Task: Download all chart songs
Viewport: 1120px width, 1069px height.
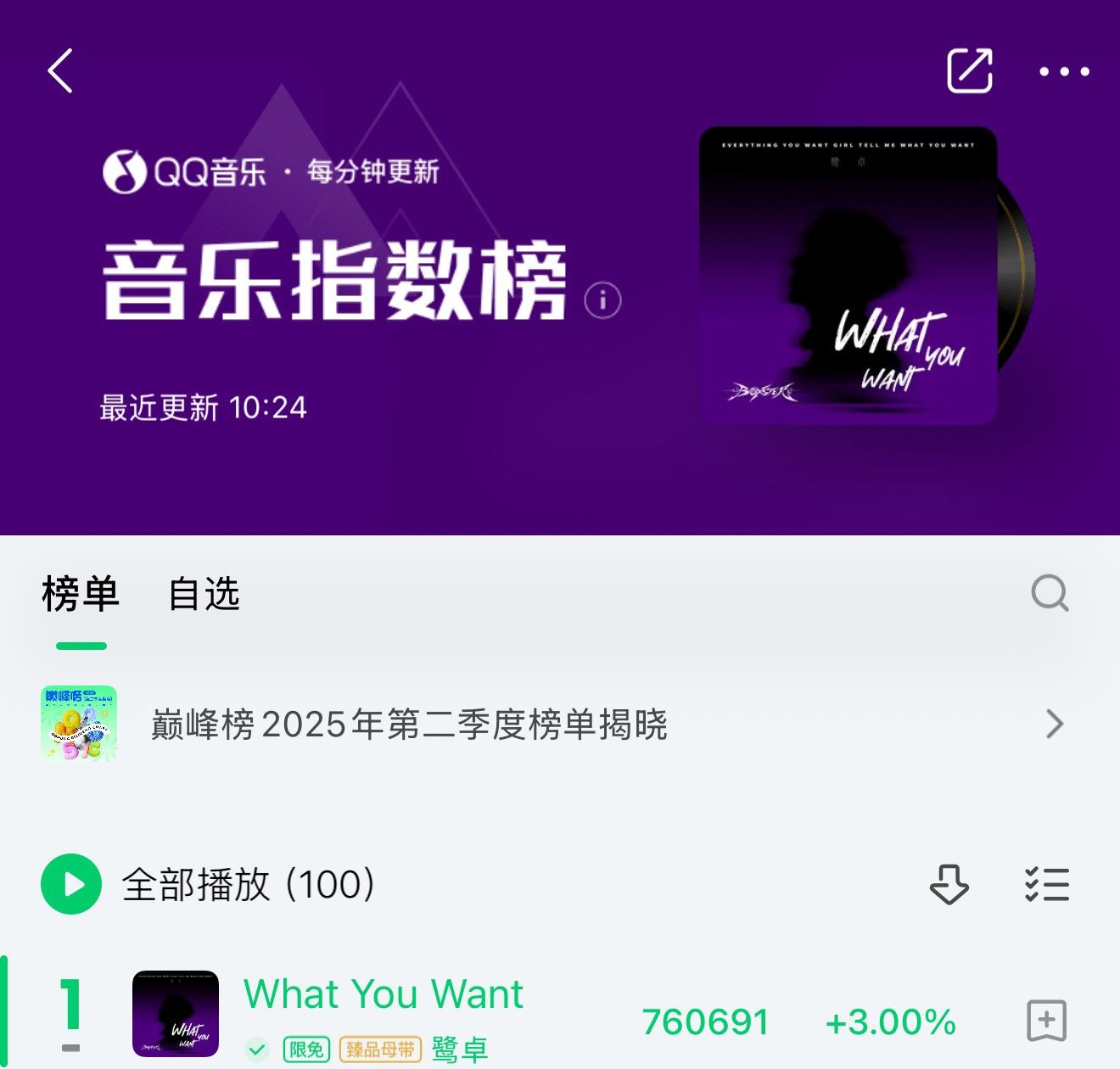Action: [949, 884]
